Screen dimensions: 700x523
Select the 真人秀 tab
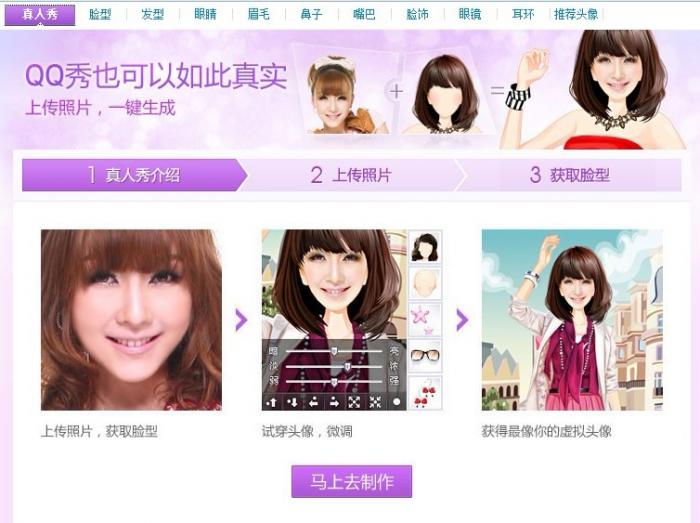[40, 14]
